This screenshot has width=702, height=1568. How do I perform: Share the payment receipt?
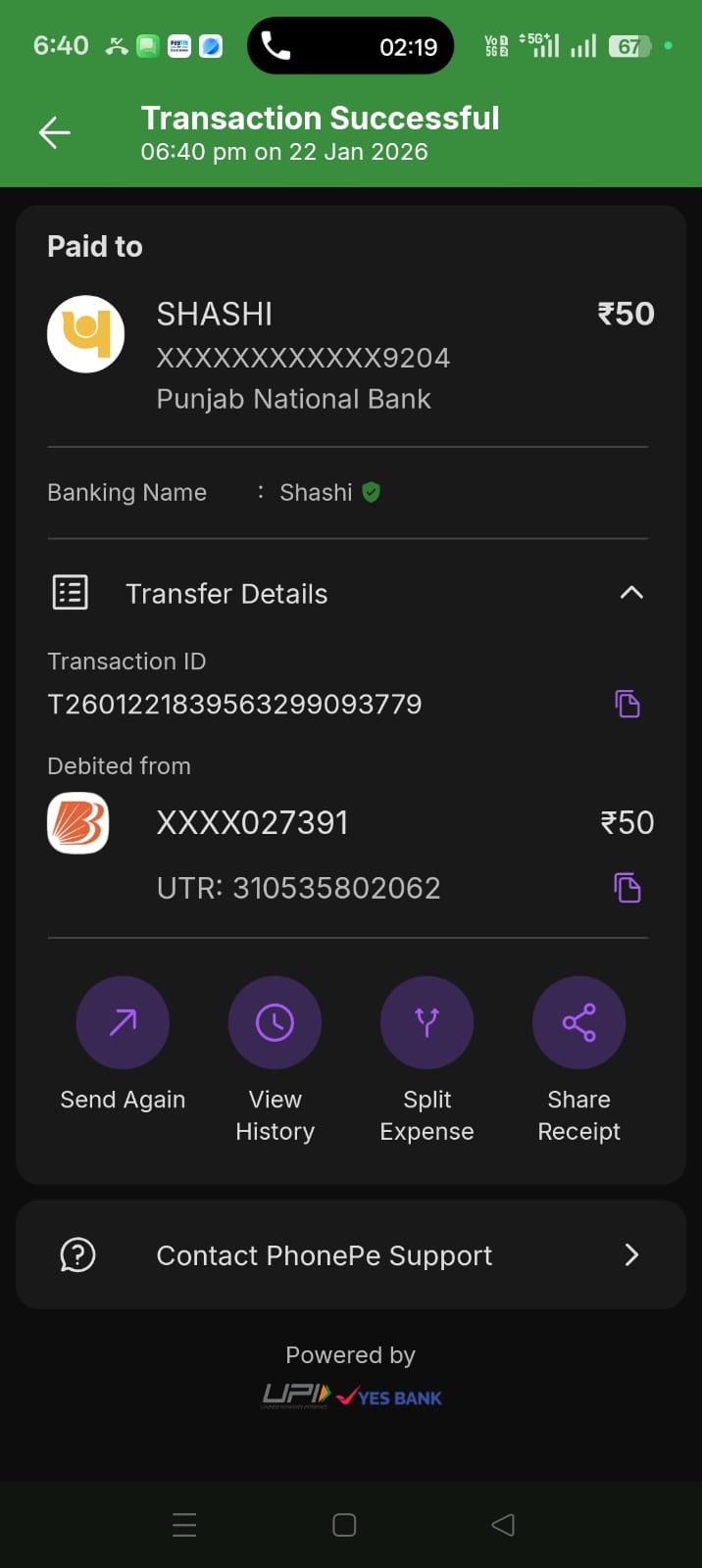(x=578, y=1023)
